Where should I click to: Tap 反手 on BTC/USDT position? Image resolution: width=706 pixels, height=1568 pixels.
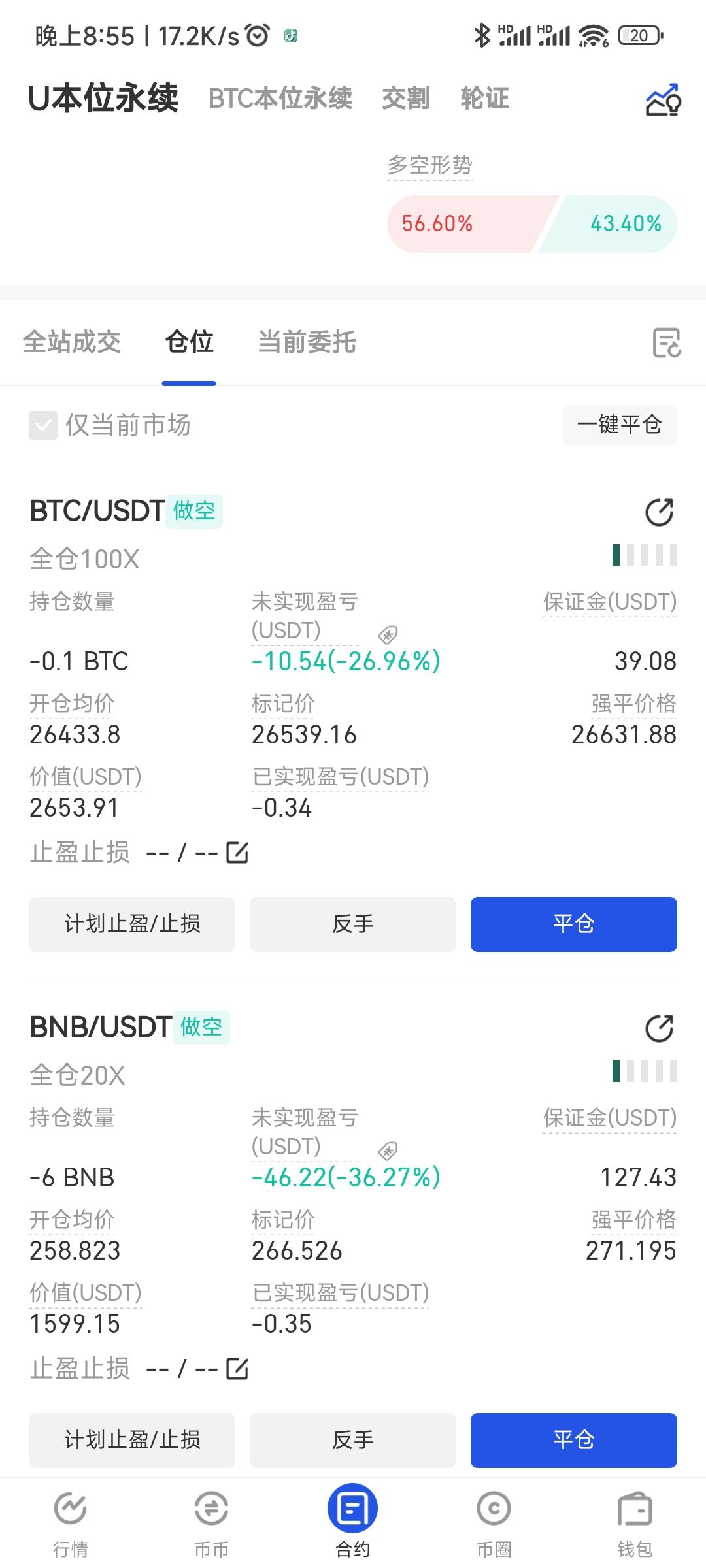coord(352,924)
